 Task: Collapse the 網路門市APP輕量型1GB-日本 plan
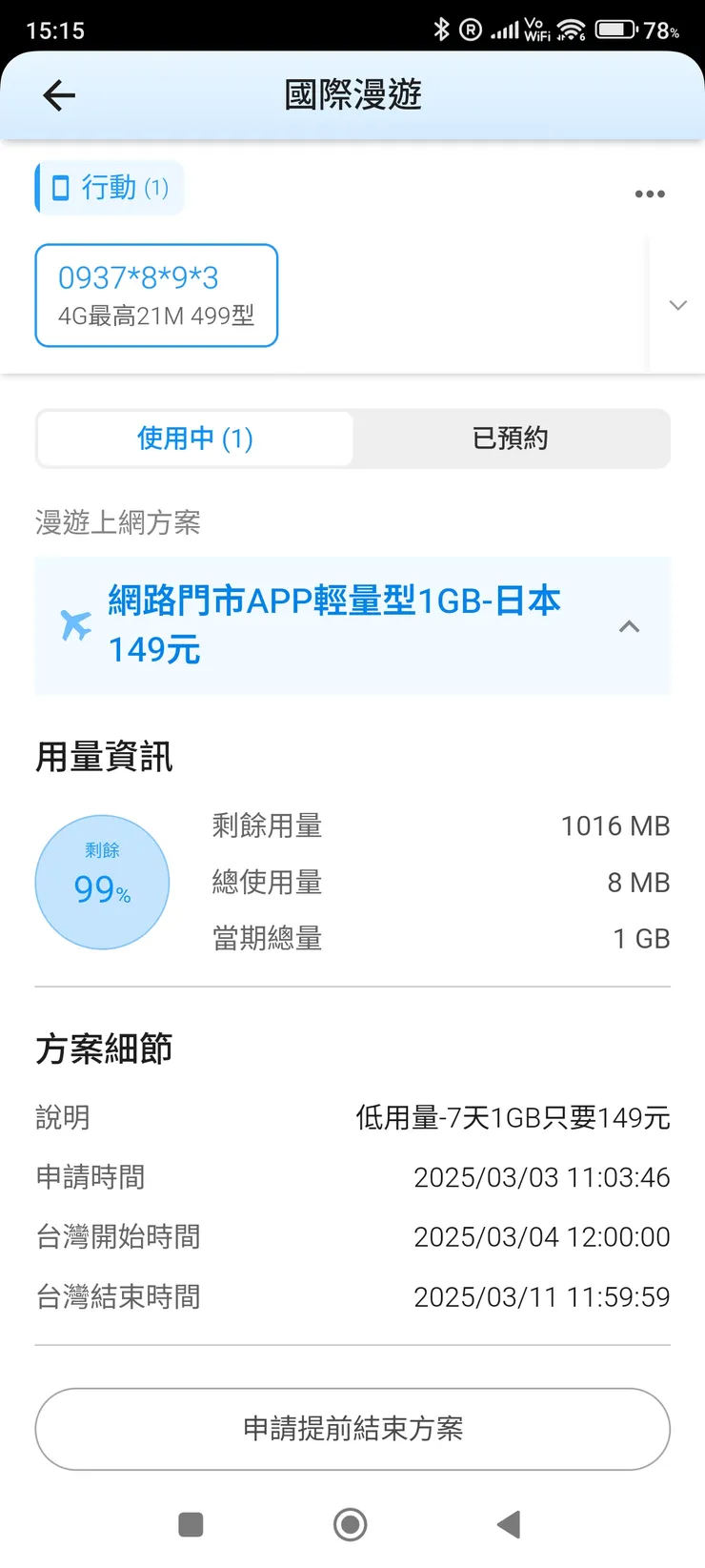click(x=629, y=626)
